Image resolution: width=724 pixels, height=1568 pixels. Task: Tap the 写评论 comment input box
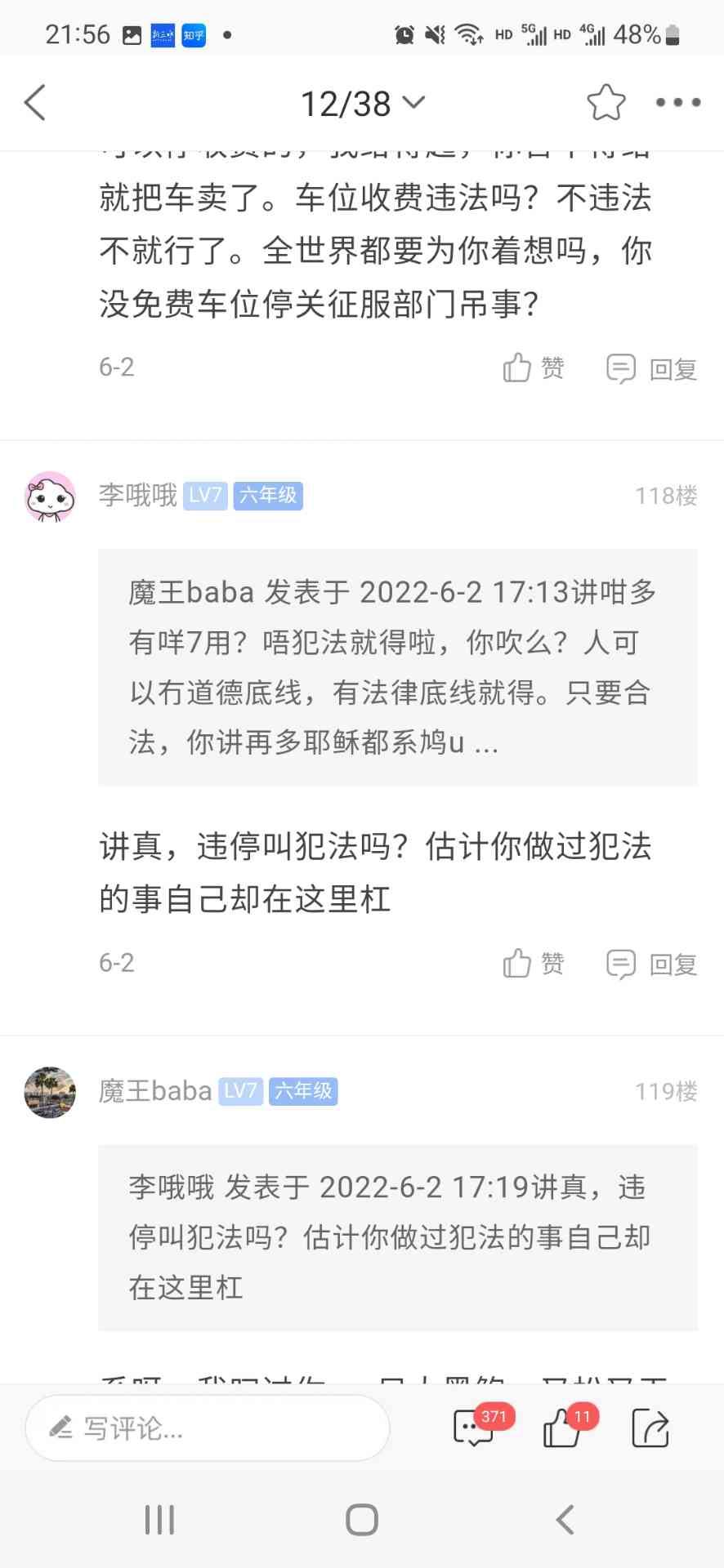click(x=208, y=1428)
